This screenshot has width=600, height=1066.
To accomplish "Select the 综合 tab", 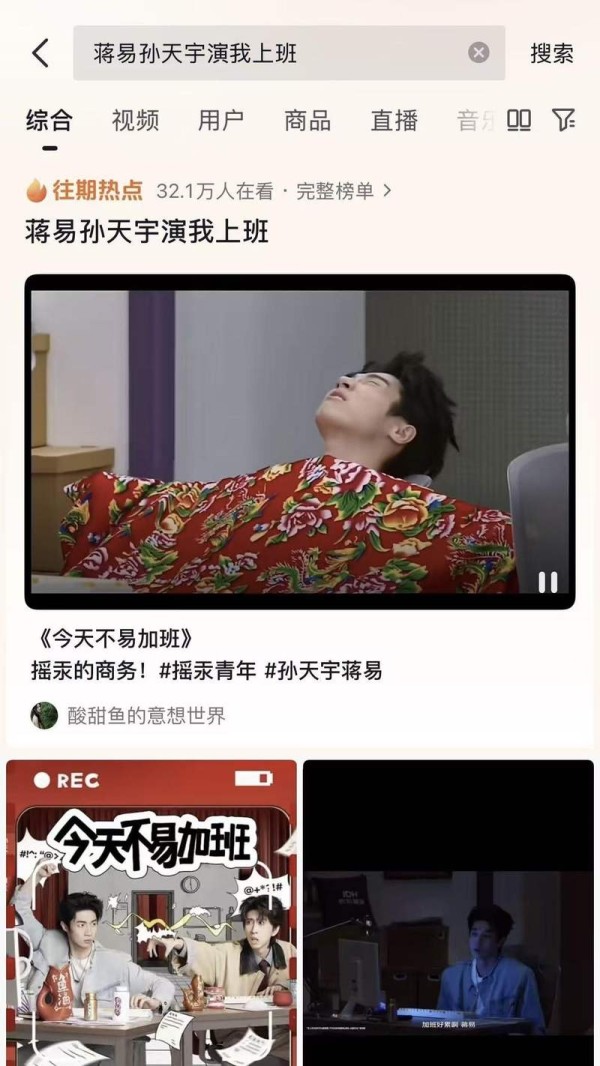I will click(49, 121).
